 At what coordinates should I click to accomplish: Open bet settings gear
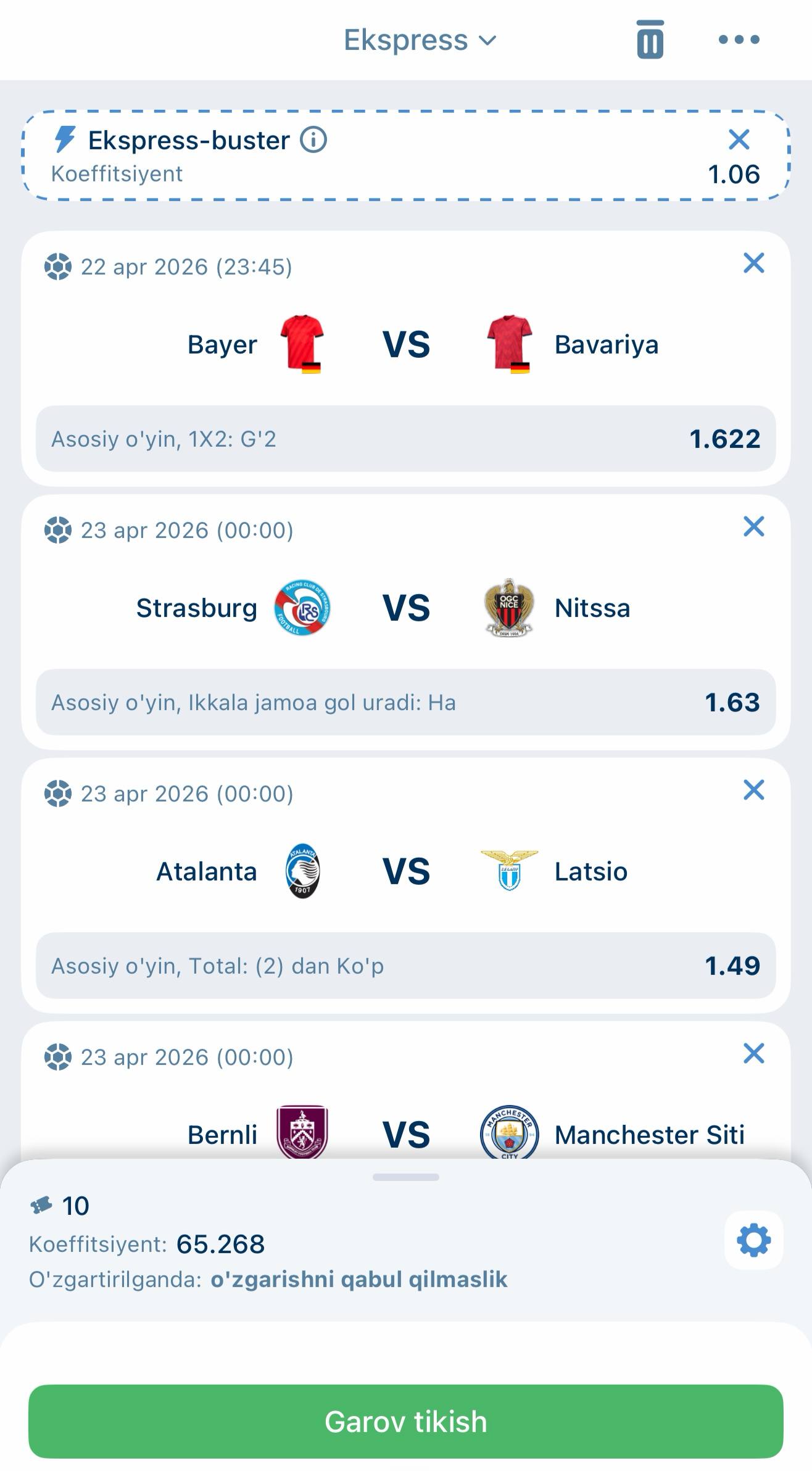(x=753, y=1240)
